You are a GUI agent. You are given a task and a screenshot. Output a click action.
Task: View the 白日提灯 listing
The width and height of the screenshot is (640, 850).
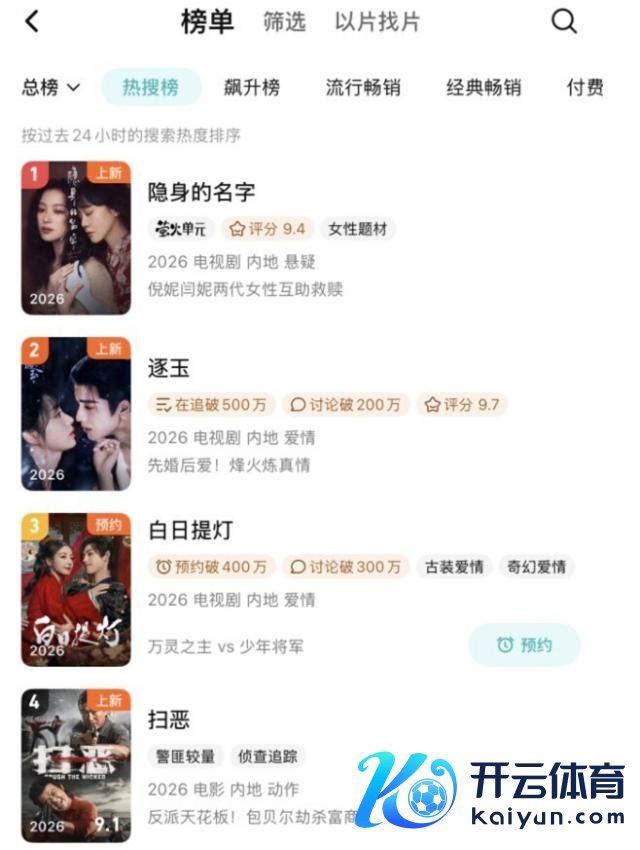[190, 530]
